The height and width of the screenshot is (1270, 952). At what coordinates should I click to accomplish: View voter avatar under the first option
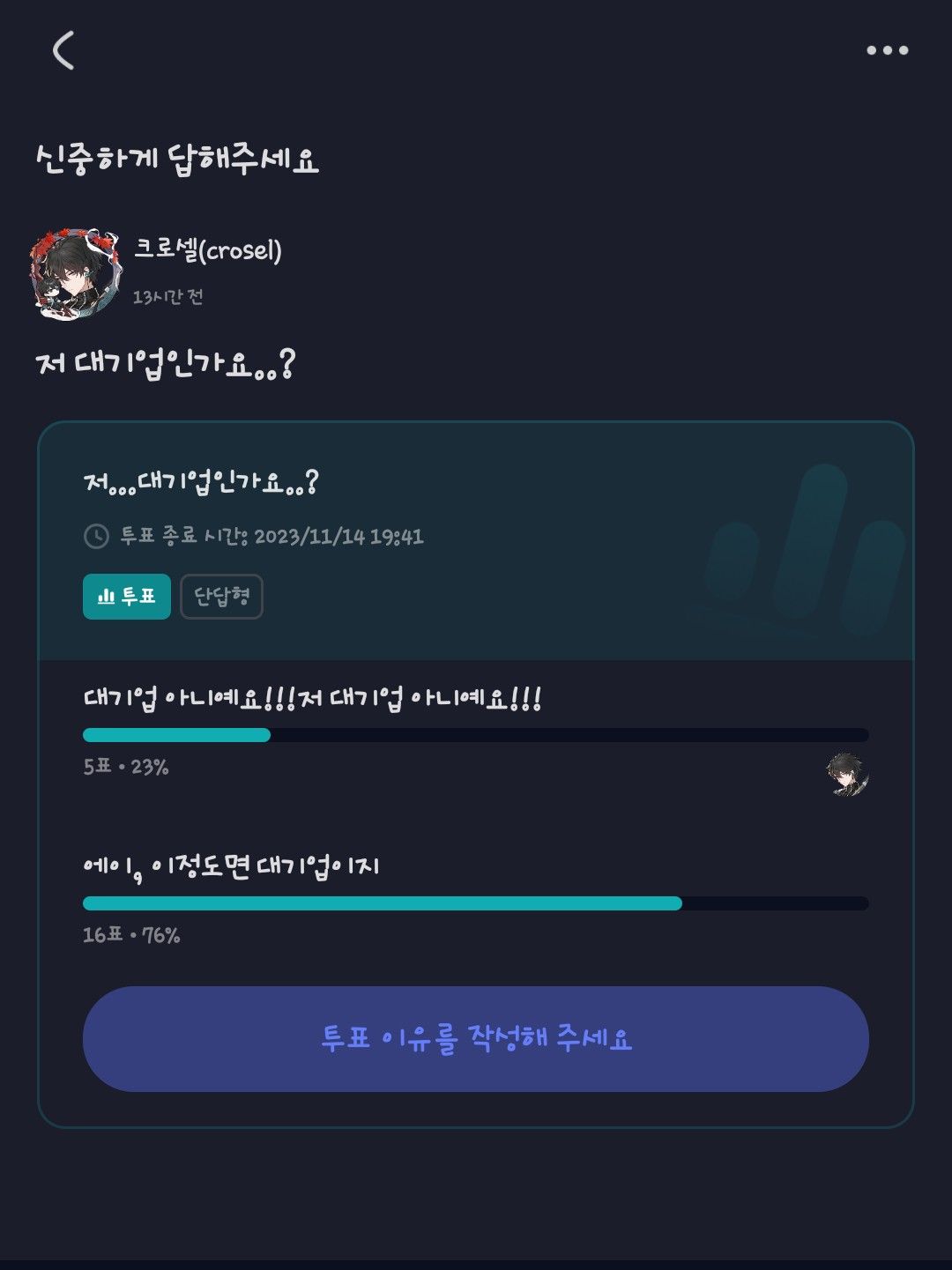(848, 775)
